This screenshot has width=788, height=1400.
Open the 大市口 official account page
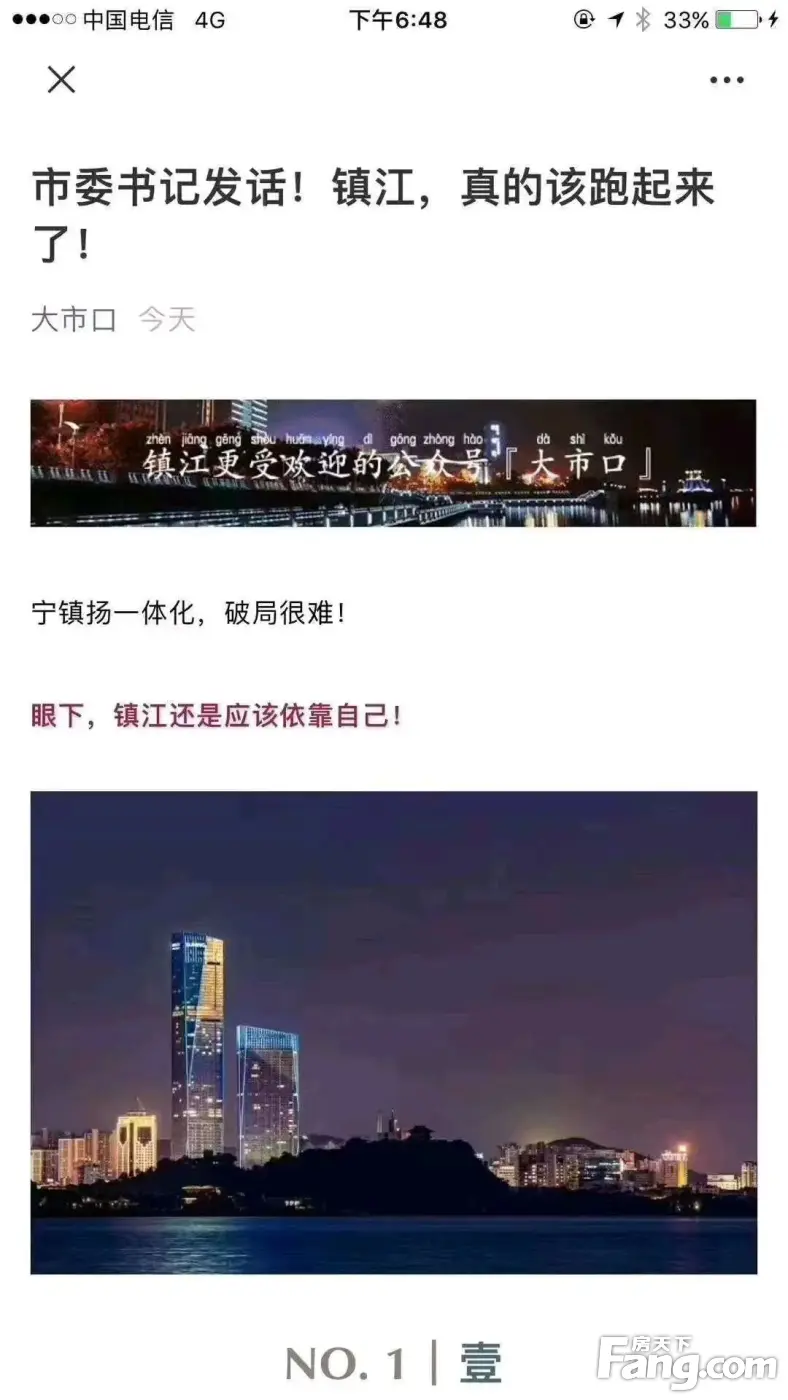[74, 320]
